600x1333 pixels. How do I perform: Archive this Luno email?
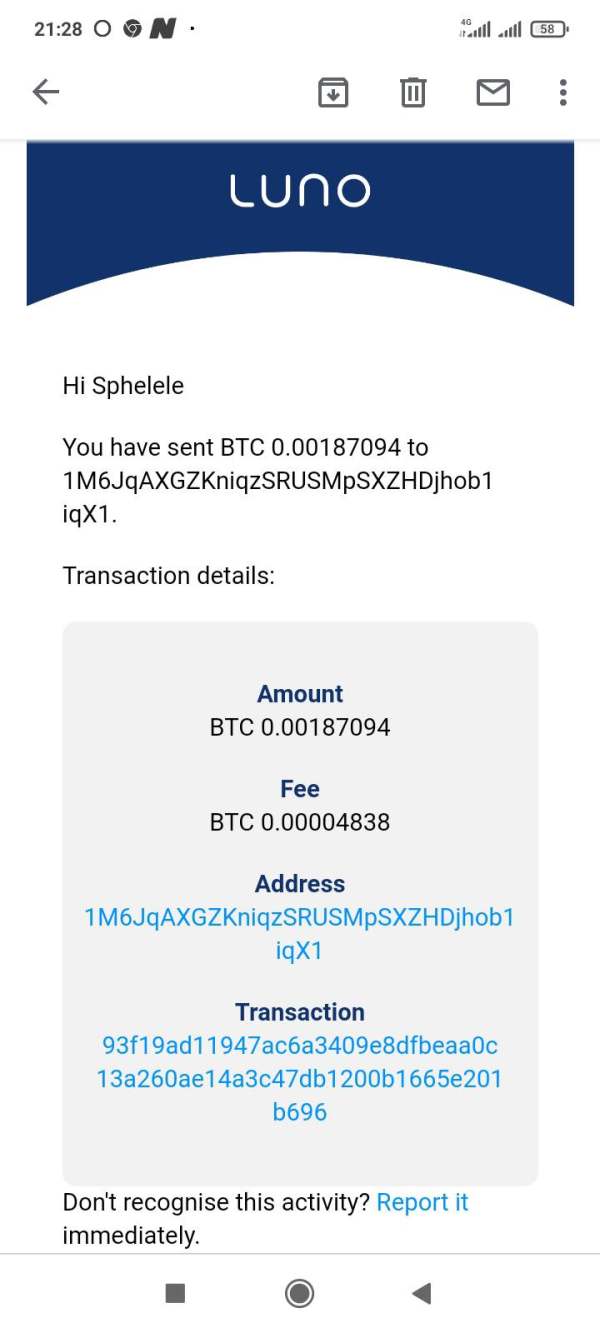click(x=333, y=93)
